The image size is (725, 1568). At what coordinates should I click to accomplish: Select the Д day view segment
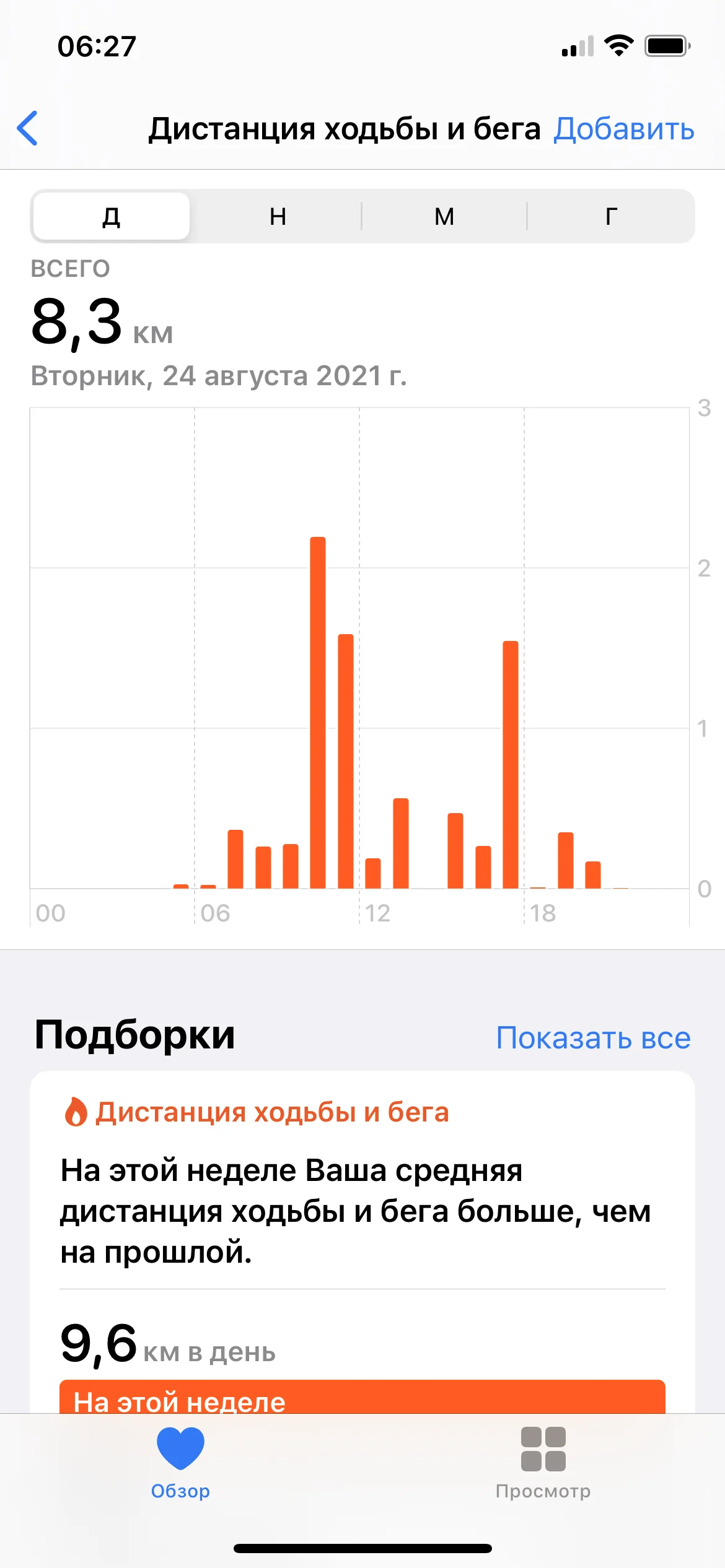coord(112,216)
